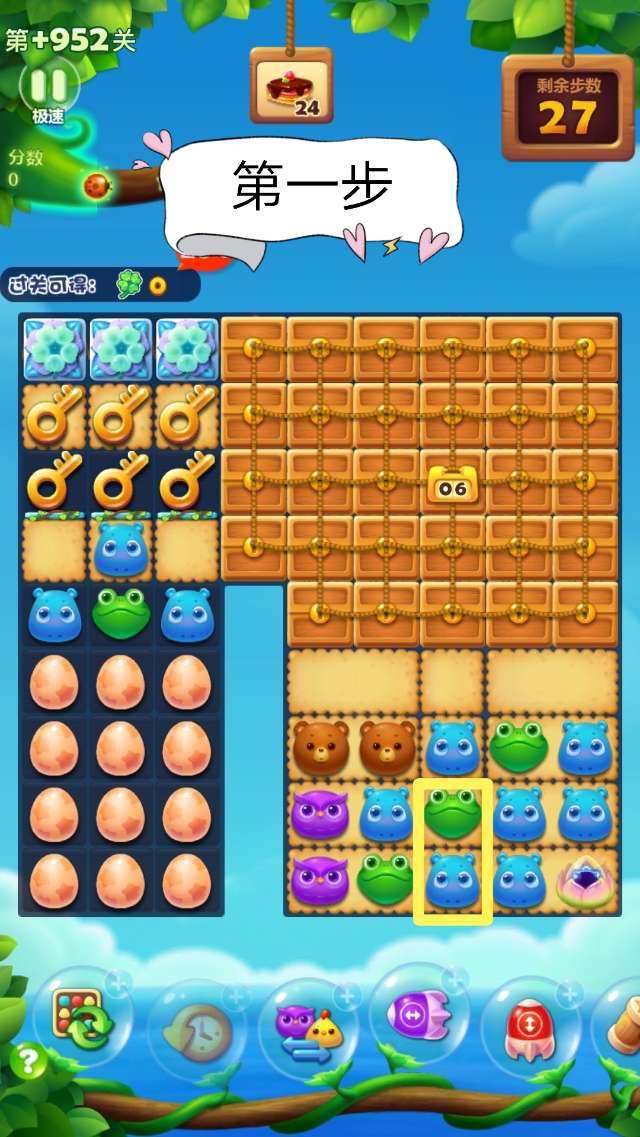Activate the clock extra-steps booster
This screenshot has width=640, height=1137.
click(x=196, y=1029)
